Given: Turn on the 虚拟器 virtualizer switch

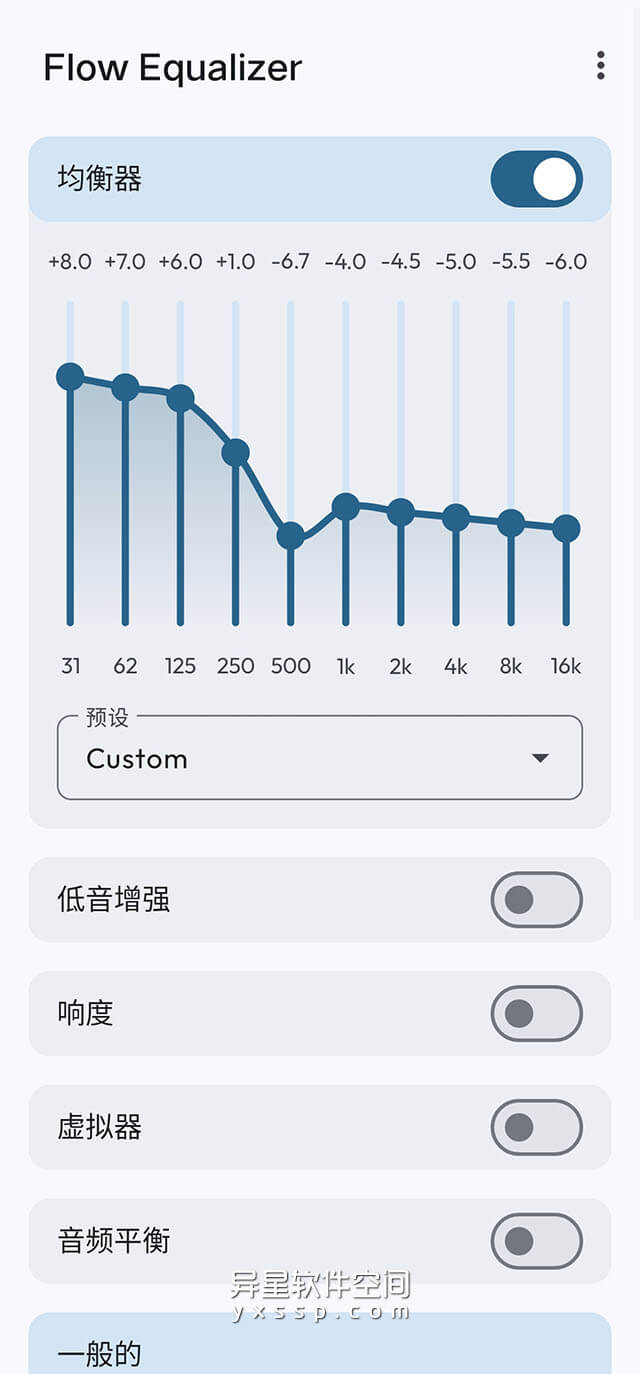Looking at the screenshot, I should (536, 1128).
